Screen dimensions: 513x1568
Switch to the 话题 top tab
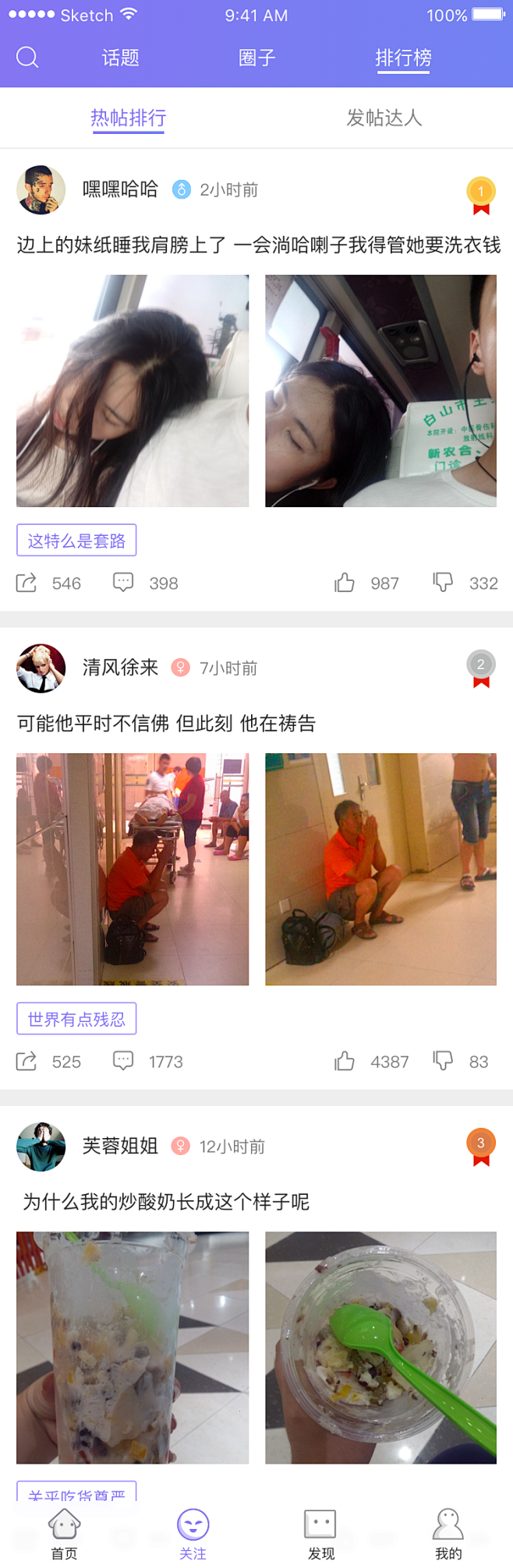click(121, 58)
